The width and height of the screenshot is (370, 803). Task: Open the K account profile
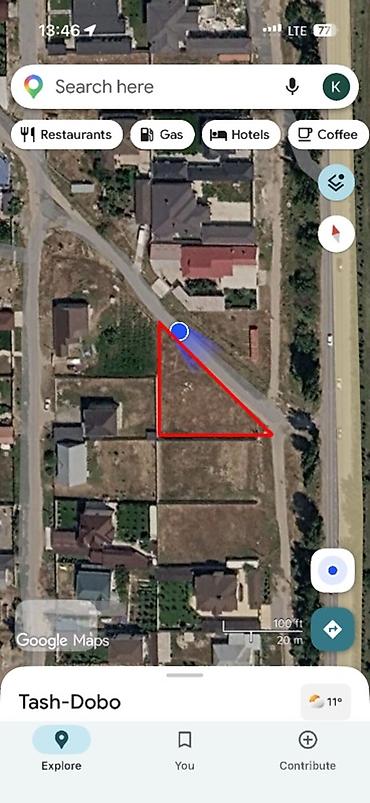pyautogui.click(x=336, y=87)
